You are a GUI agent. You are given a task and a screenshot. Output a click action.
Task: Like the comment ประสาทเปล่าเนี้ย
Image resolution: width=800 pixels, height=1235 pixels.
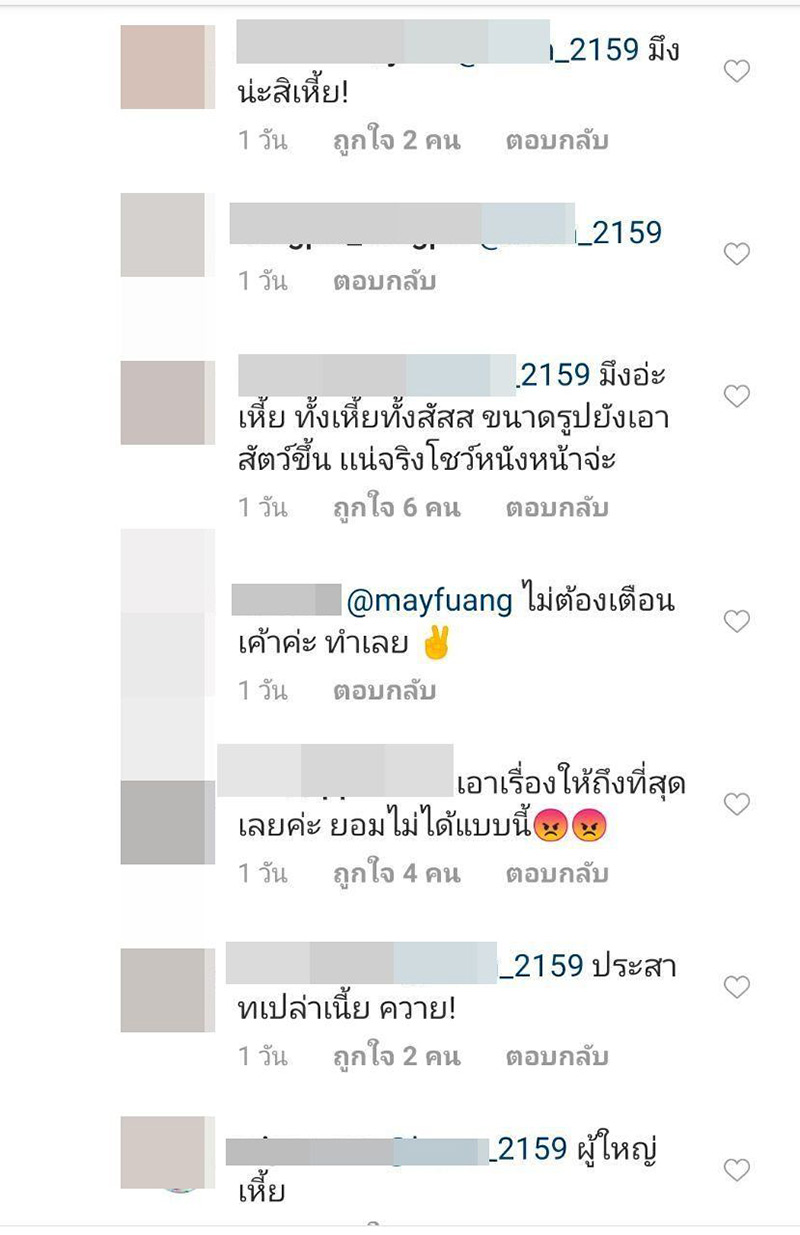point(737,988)
